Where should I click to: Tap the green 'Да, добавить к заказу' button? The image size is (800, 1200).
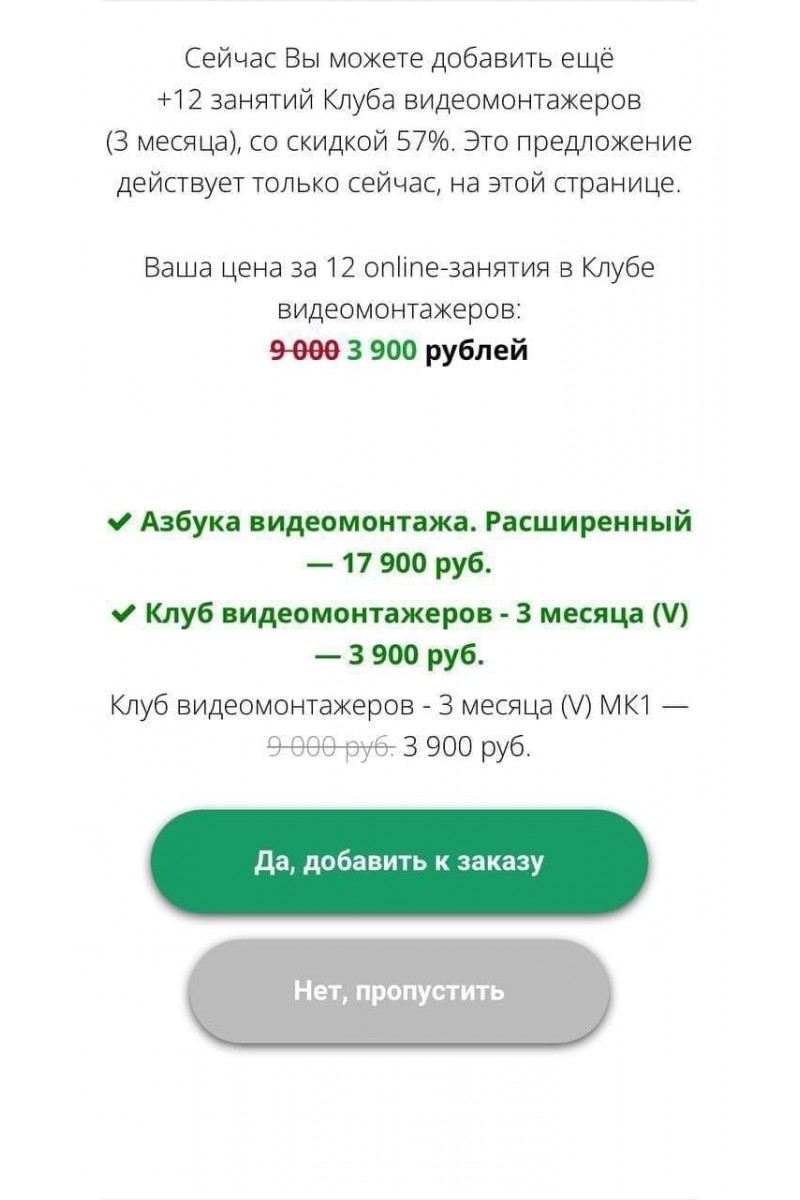pos(399,861)
